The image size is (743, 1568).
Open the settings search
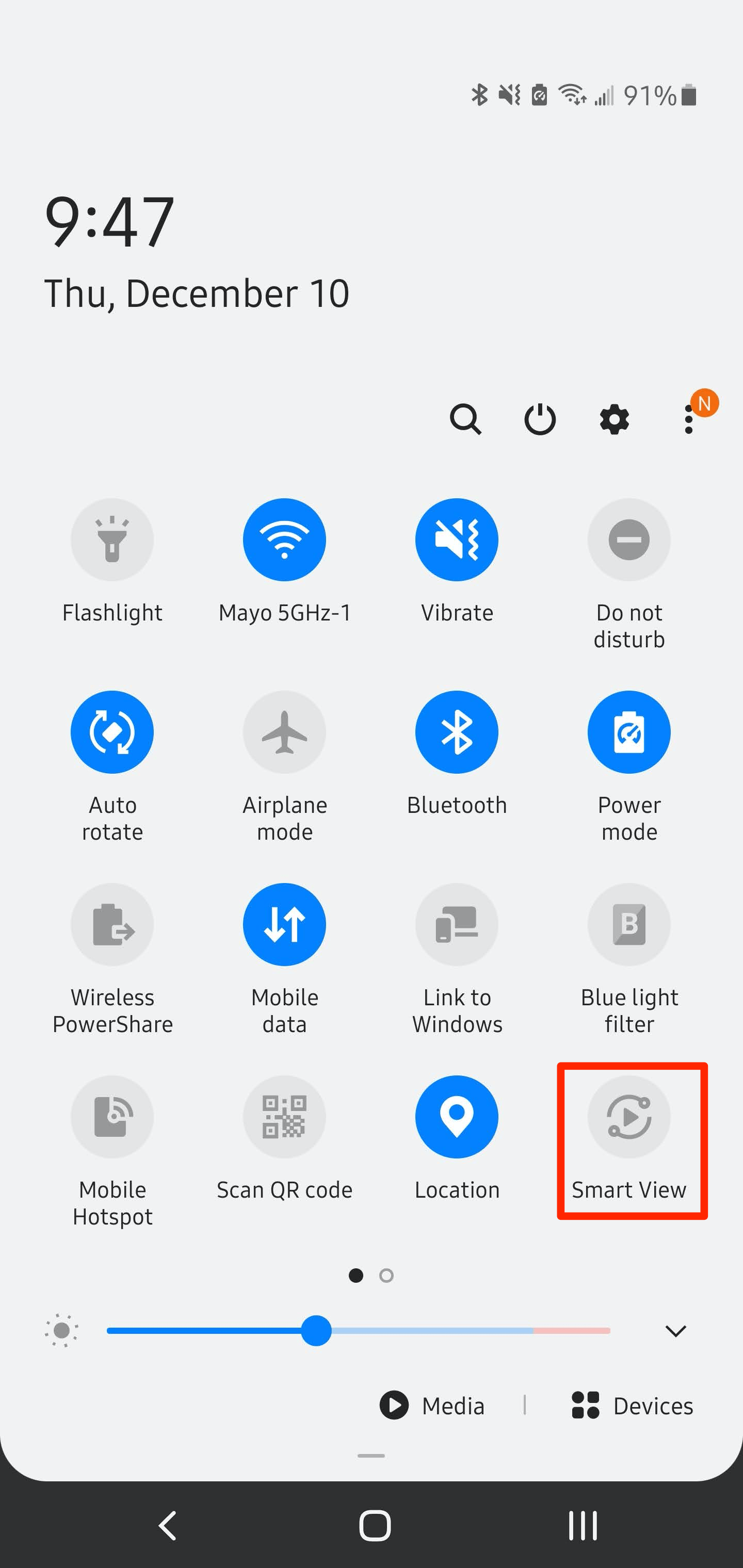pos(466,419)
